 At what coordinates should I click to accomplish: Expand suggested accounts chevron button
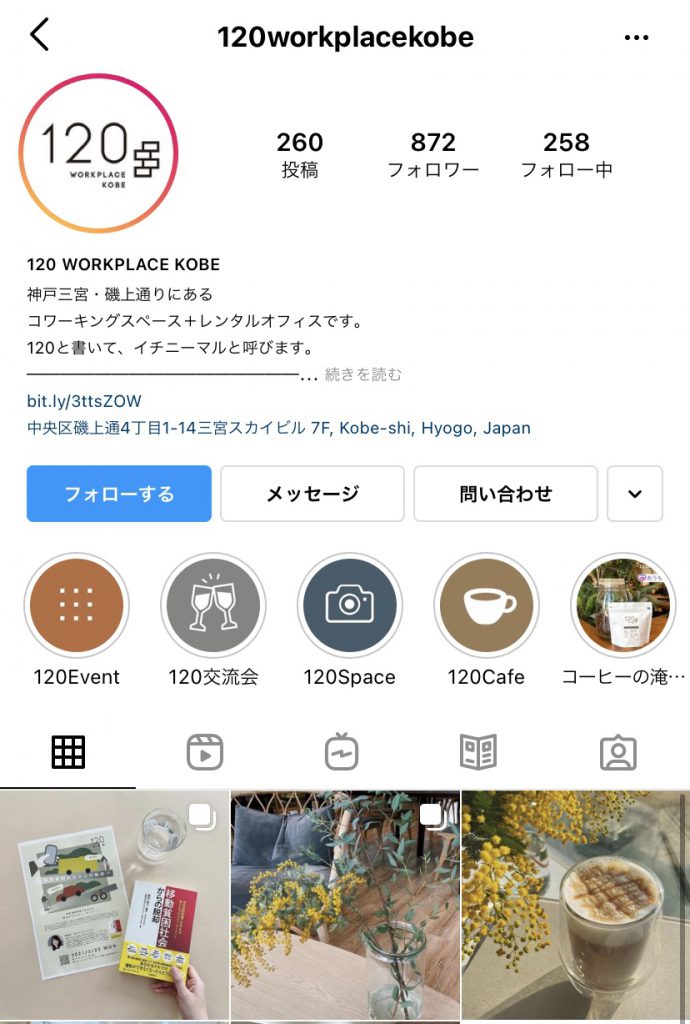634,493
